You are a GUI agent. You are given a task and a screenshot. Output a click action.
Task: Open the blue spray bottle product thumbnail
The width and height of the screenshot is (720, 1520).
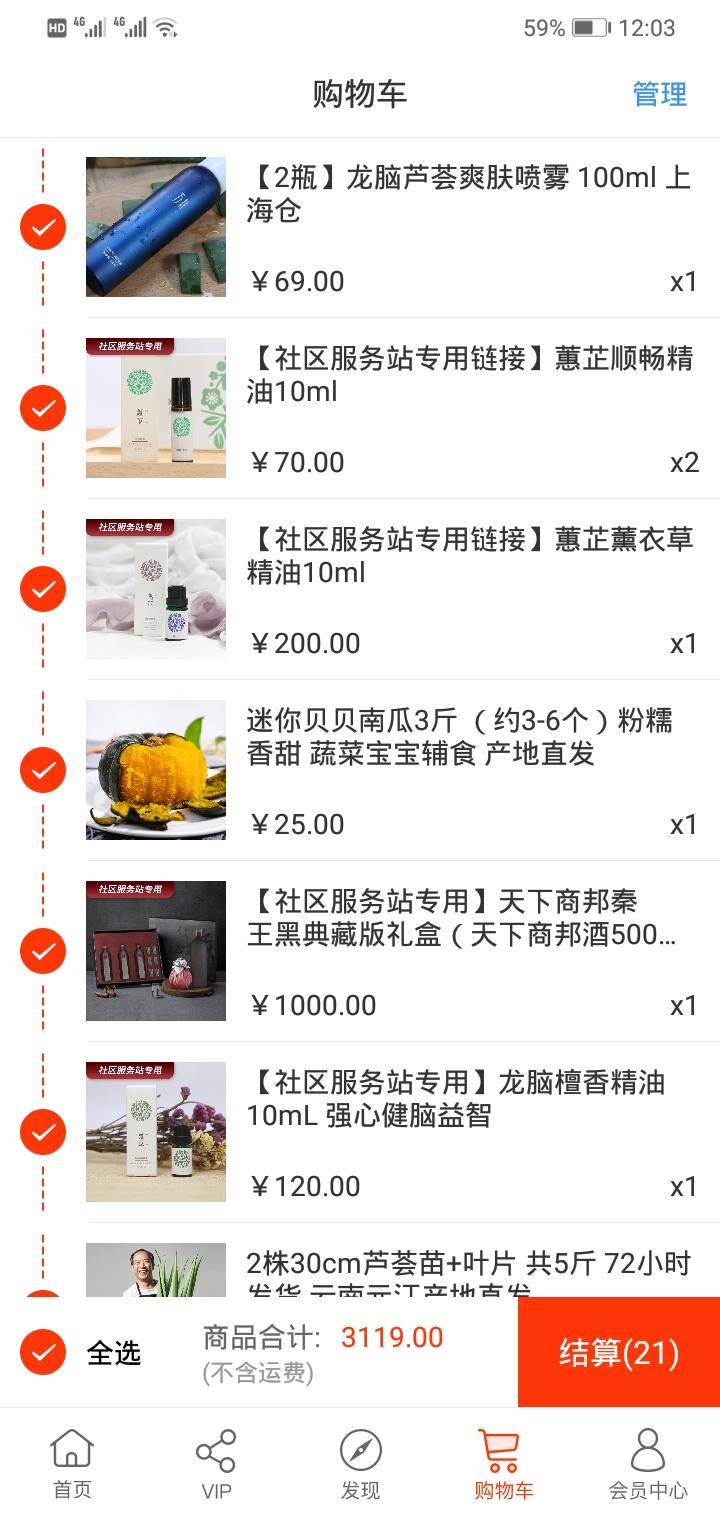click(x=155, y=227)
